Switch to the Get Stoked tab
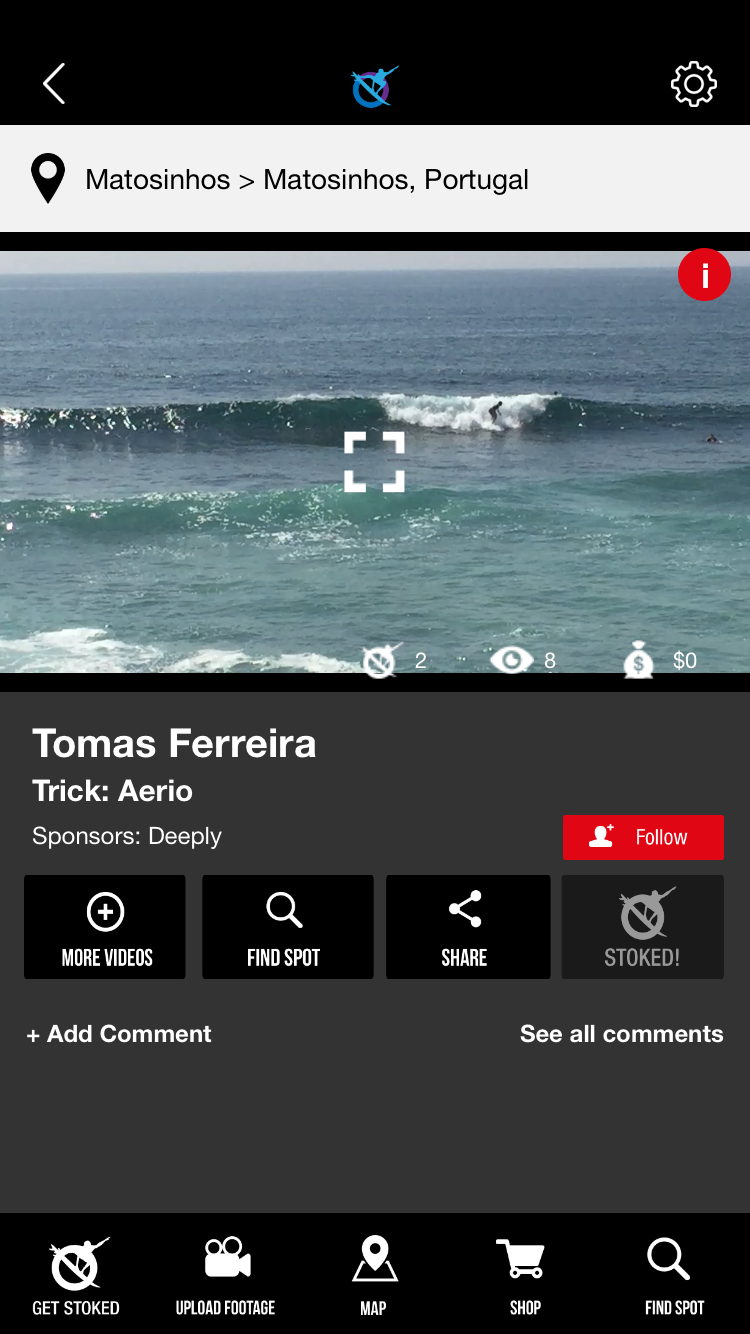 [x=76, y=1275]
